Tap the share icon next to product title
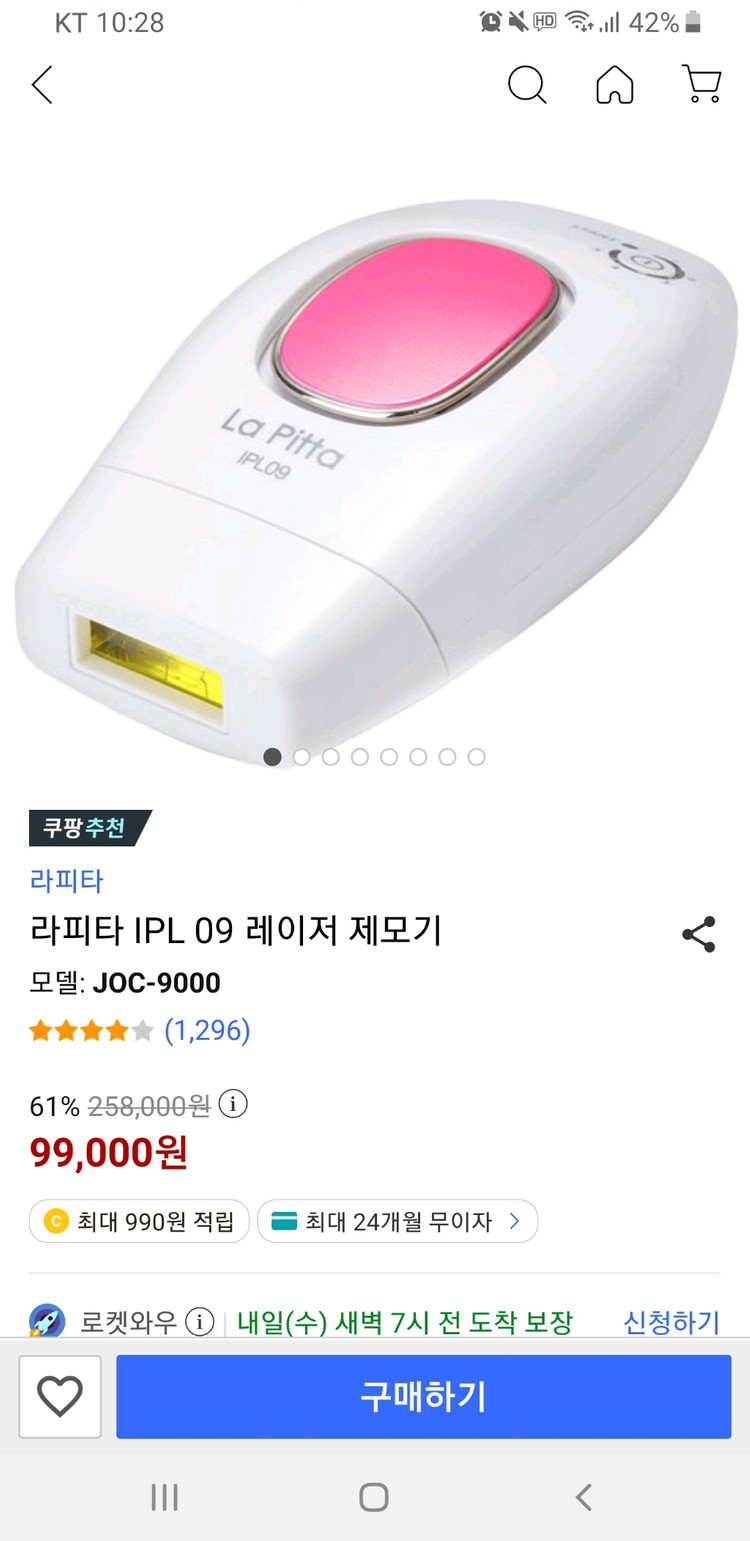 coord(699,932)
